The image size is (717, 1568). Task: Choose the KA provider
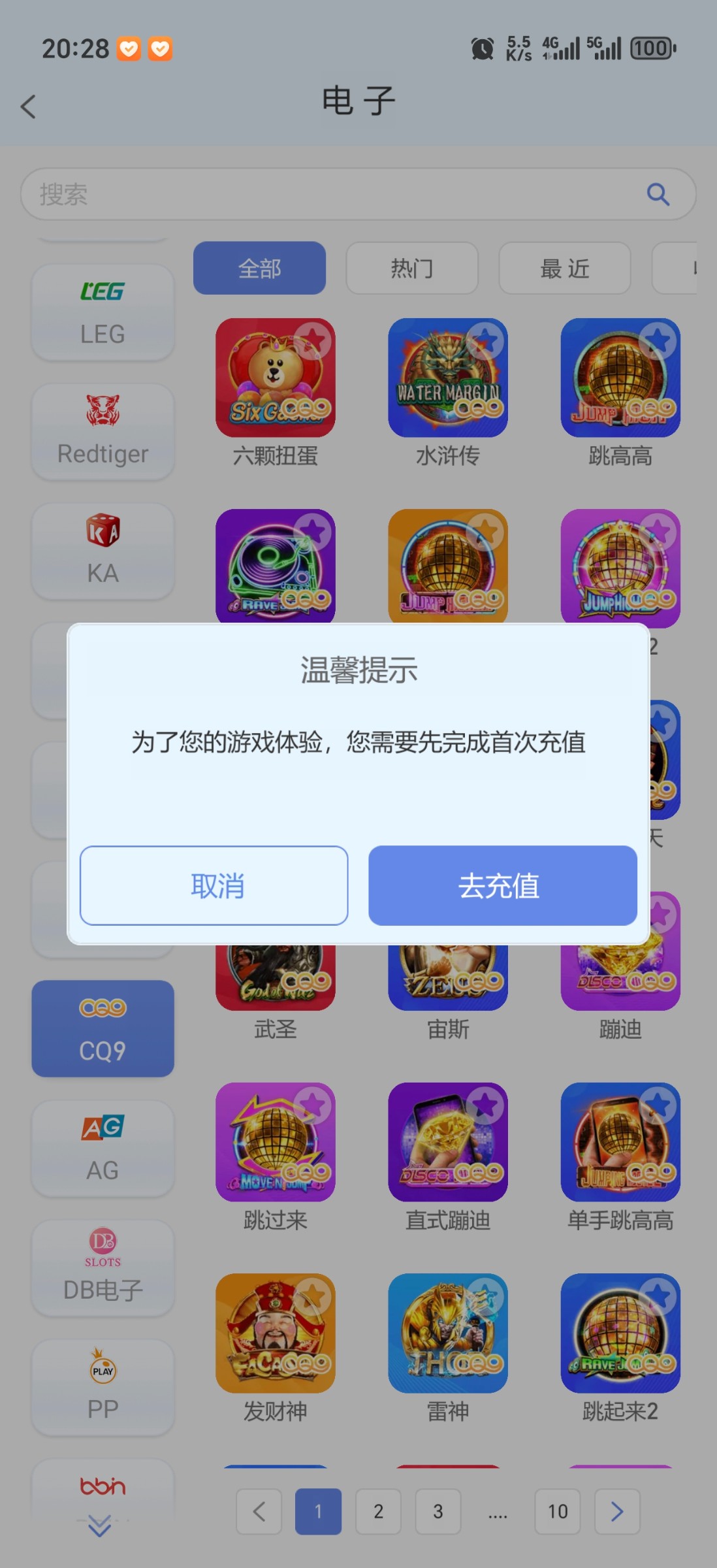pyautogui.click(x=103, y=551)
